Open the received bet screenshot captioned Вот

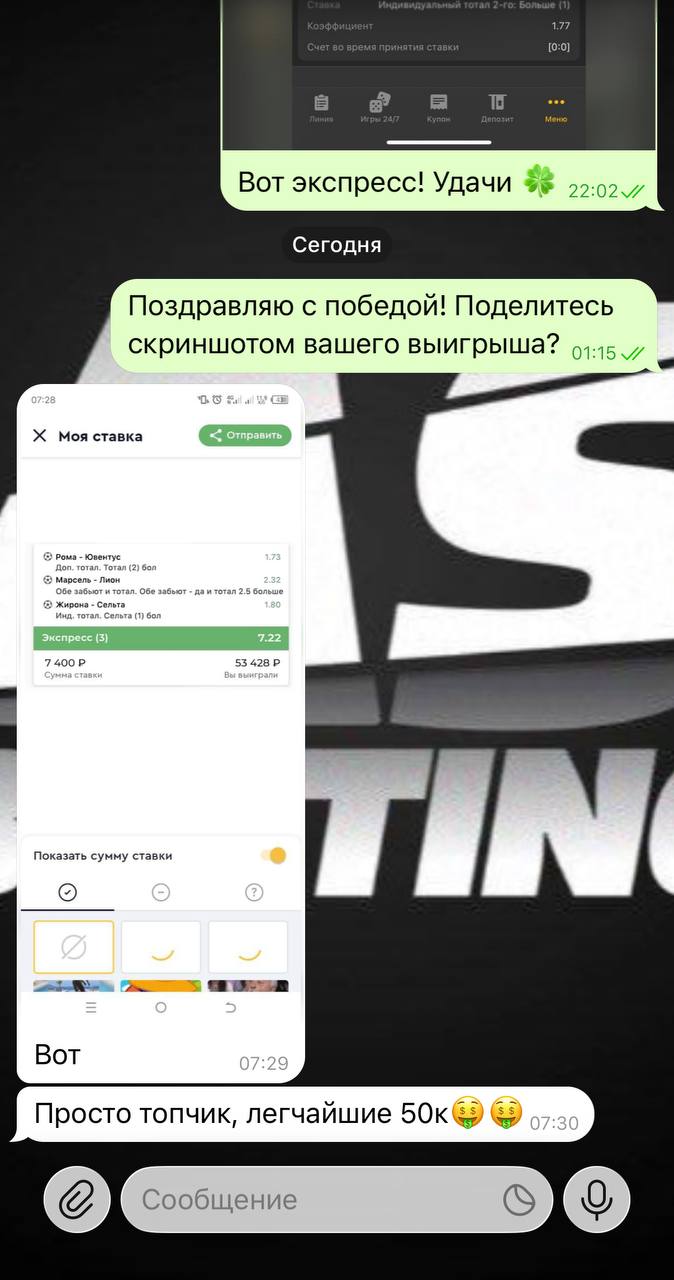click(161, 700)
